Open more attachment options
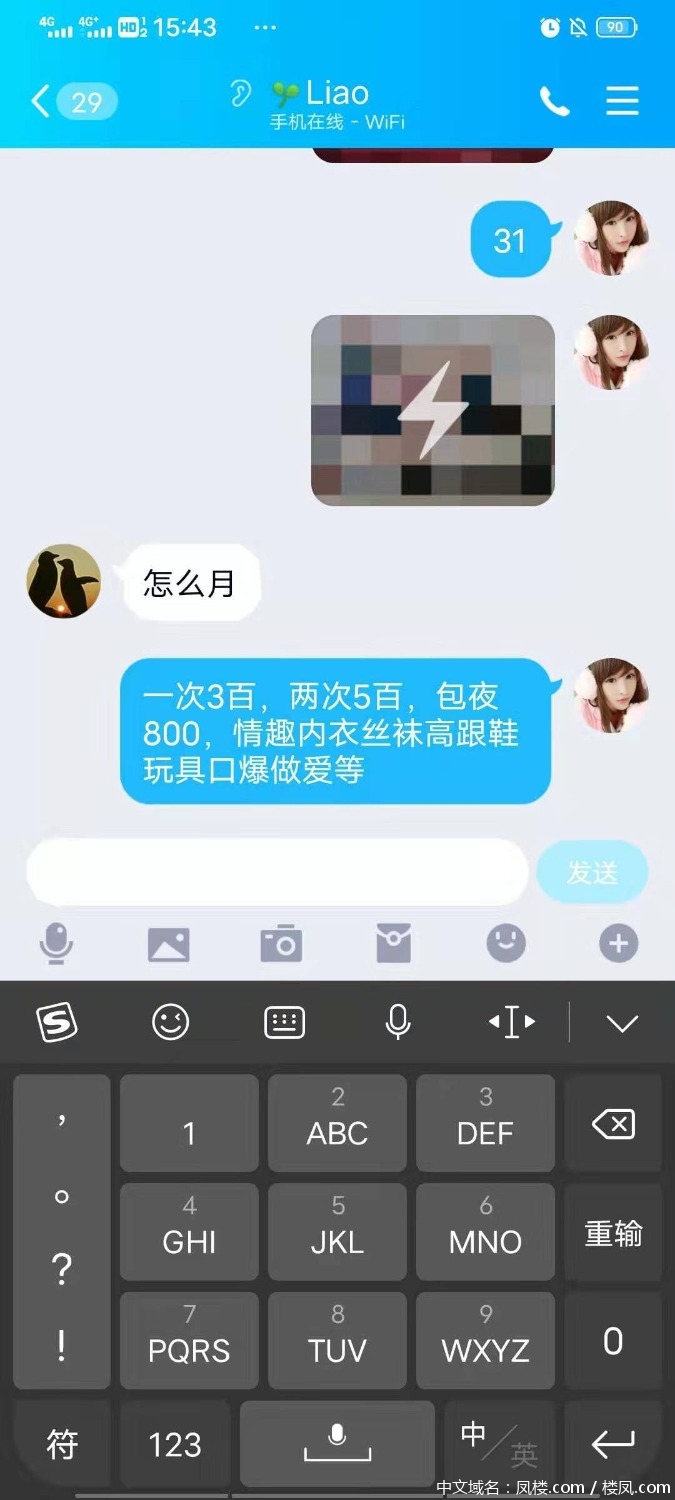 tap(618, 943)
